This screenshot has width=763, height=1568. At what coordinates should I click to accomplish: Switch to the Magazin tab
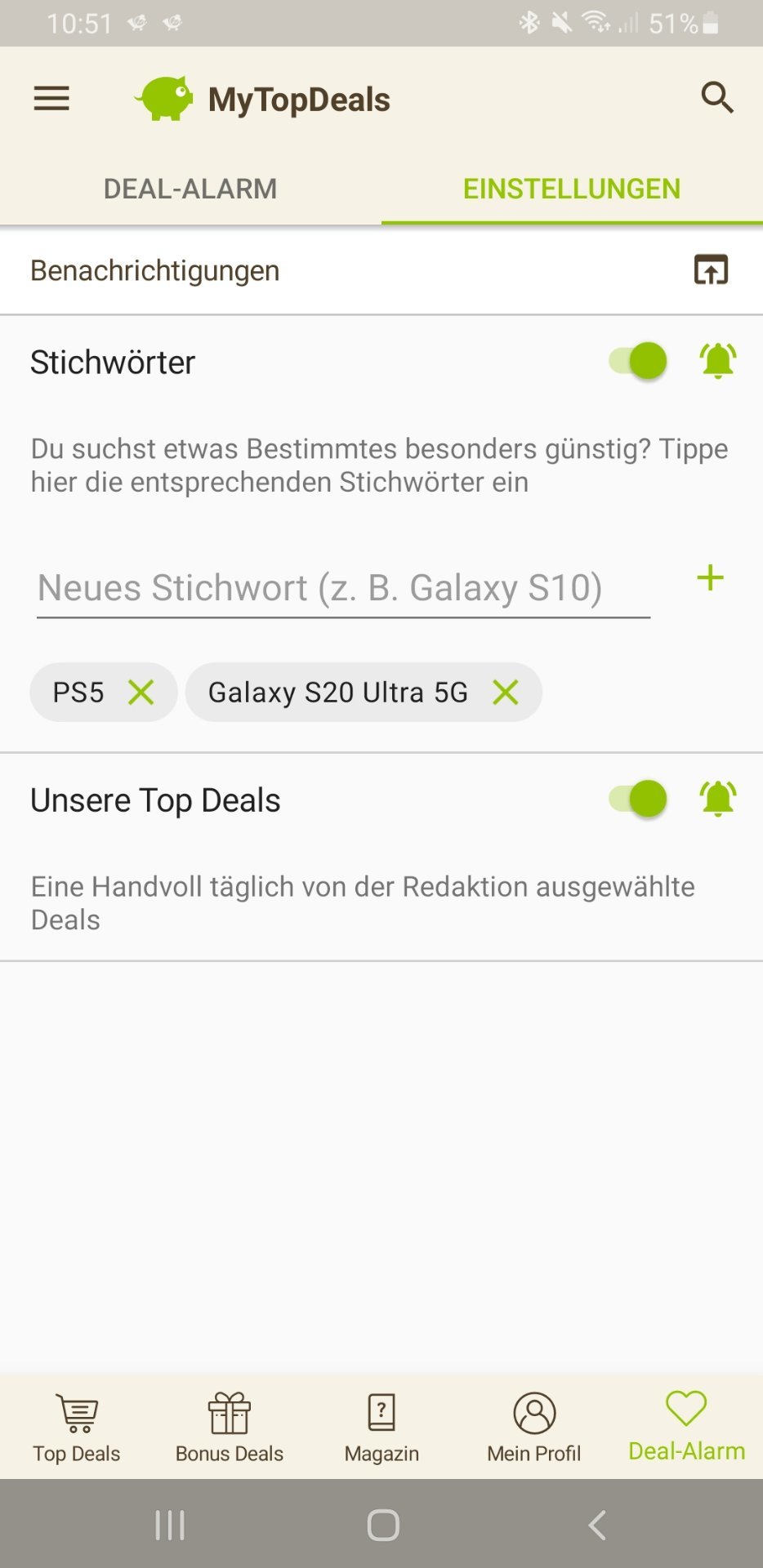(x=381, y=1428)
